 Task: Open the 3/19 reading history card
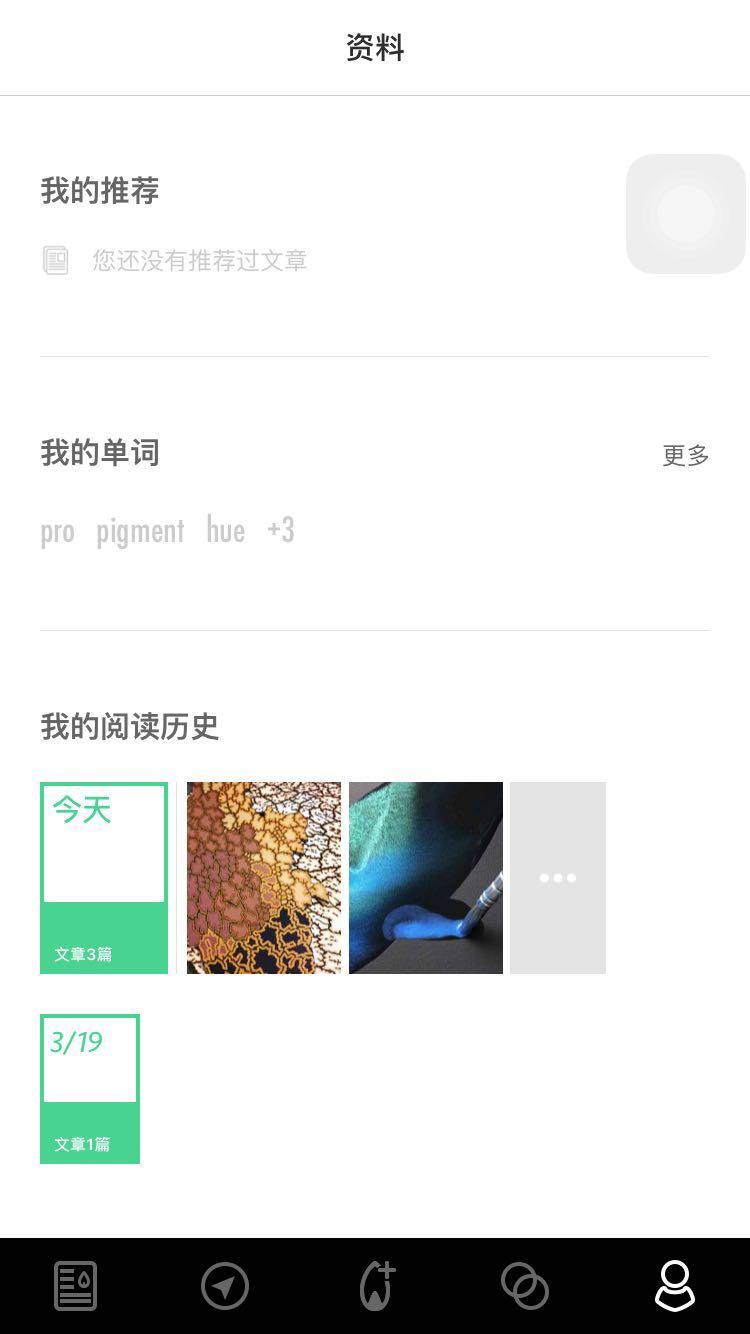point(90,1088)
